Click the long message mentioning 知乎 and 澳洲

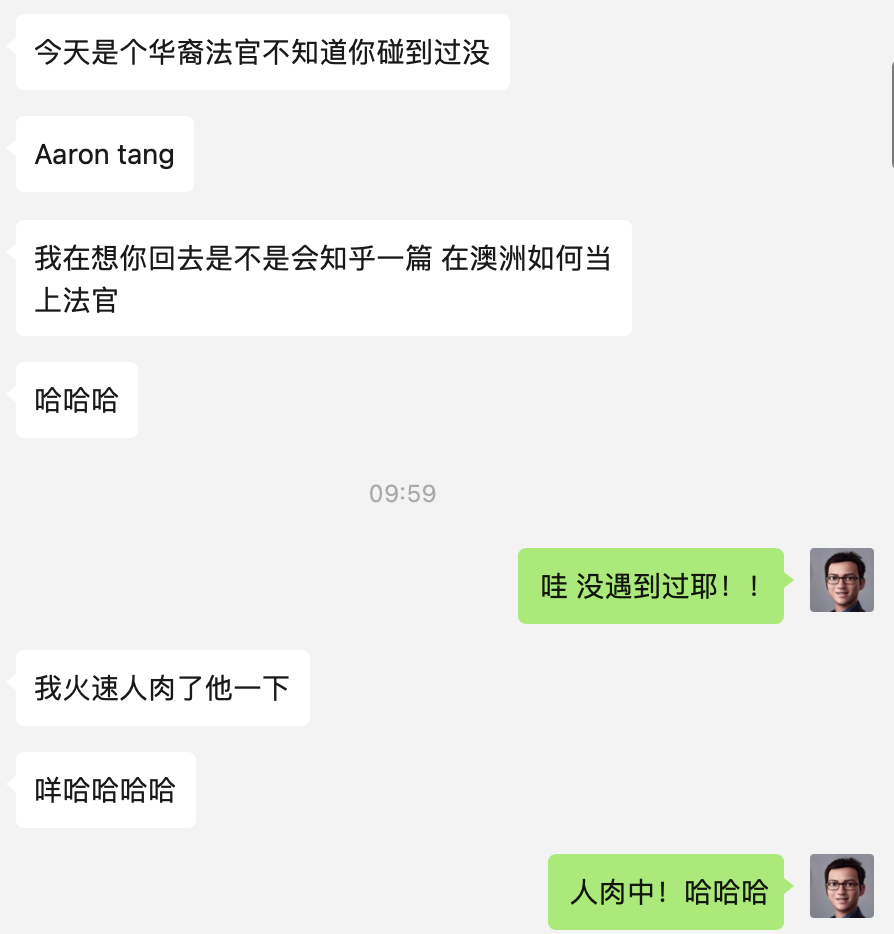(323, 277)
